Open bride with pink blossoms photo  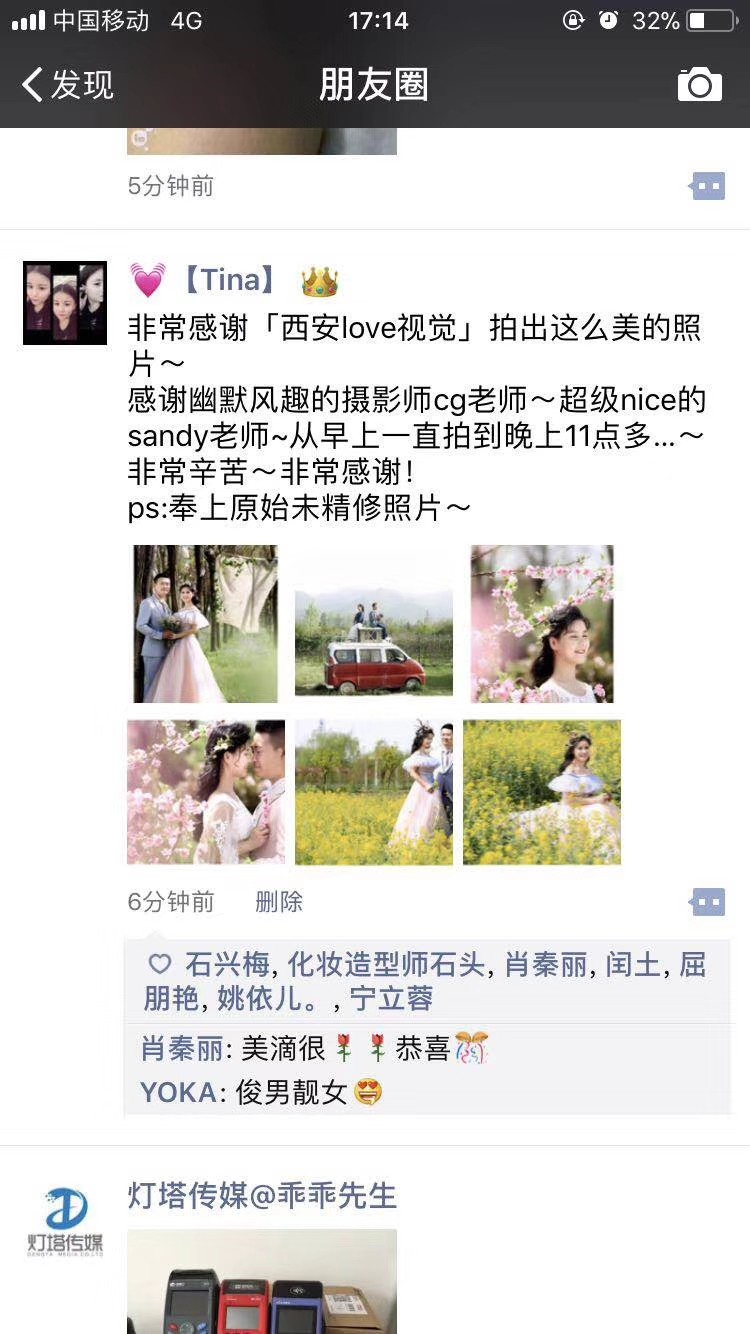541,624
